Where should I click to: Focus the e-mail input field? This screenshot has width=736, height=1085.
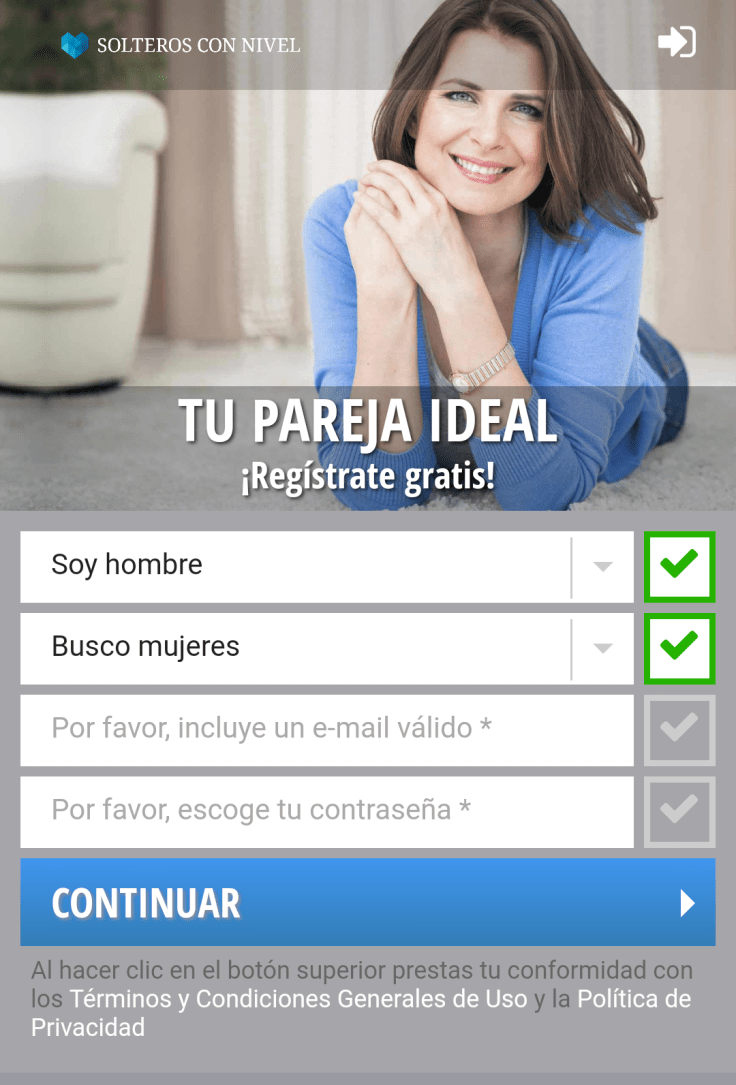point(326,730)
